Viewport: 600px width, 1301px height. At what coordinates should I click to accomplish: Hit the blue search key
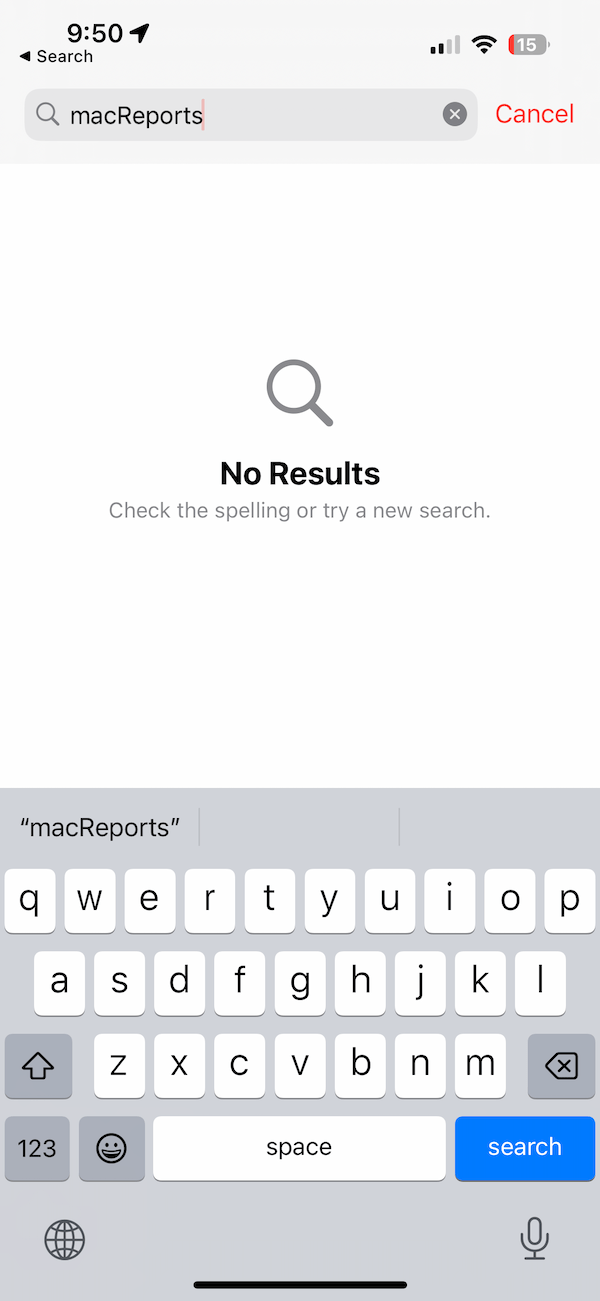tap(525, 1147)
